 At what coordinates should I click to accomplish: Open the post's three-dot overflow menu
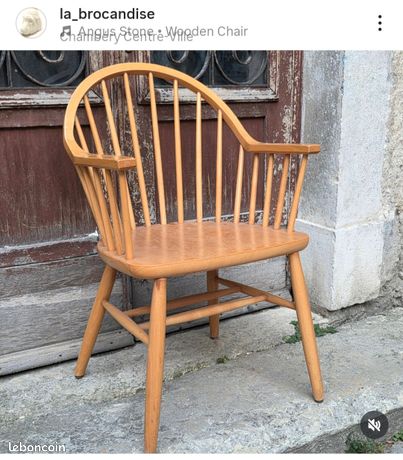(380, 23)
